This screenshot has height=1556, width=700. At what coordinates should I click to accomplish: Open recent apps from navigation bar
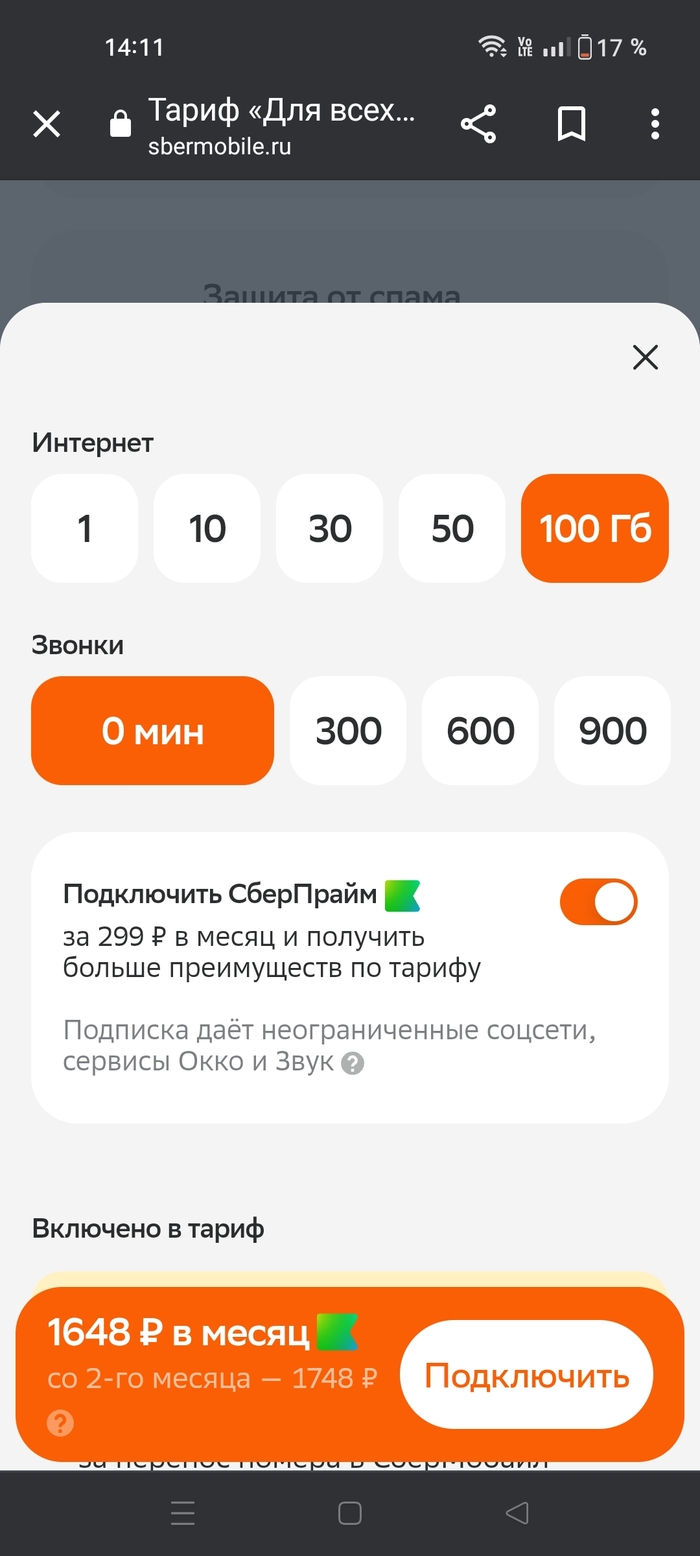182,1513
